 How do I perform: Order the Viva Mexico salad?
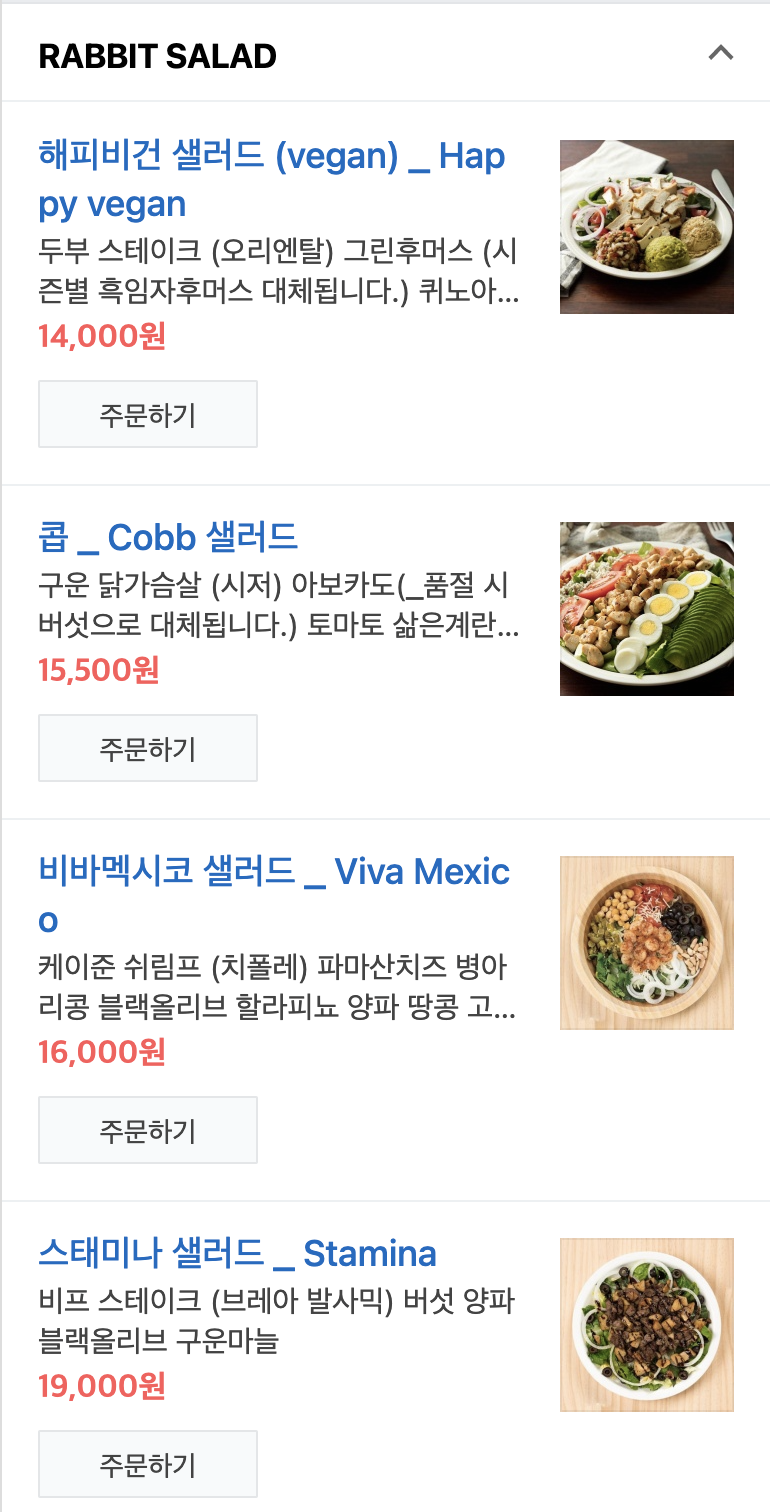pyautogui.click(x=148, y=1130)
